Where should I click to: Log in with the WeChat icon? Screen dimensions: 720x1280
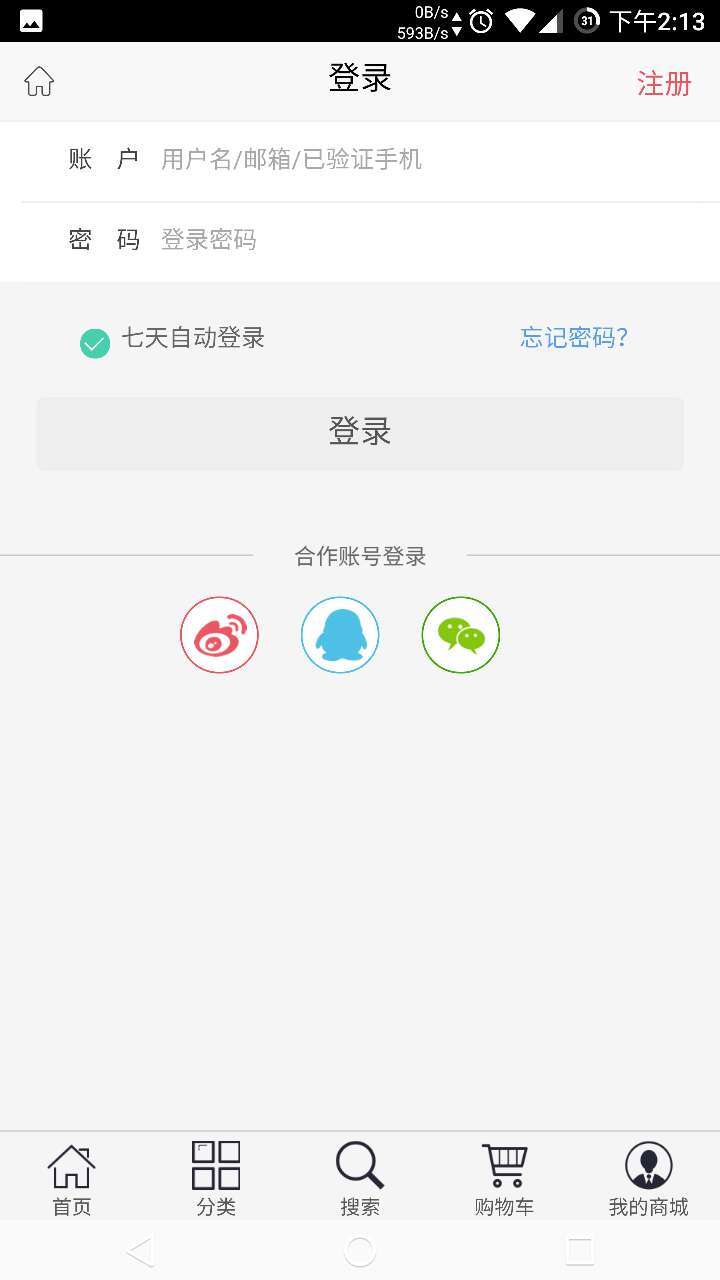(x=460, y=635)
